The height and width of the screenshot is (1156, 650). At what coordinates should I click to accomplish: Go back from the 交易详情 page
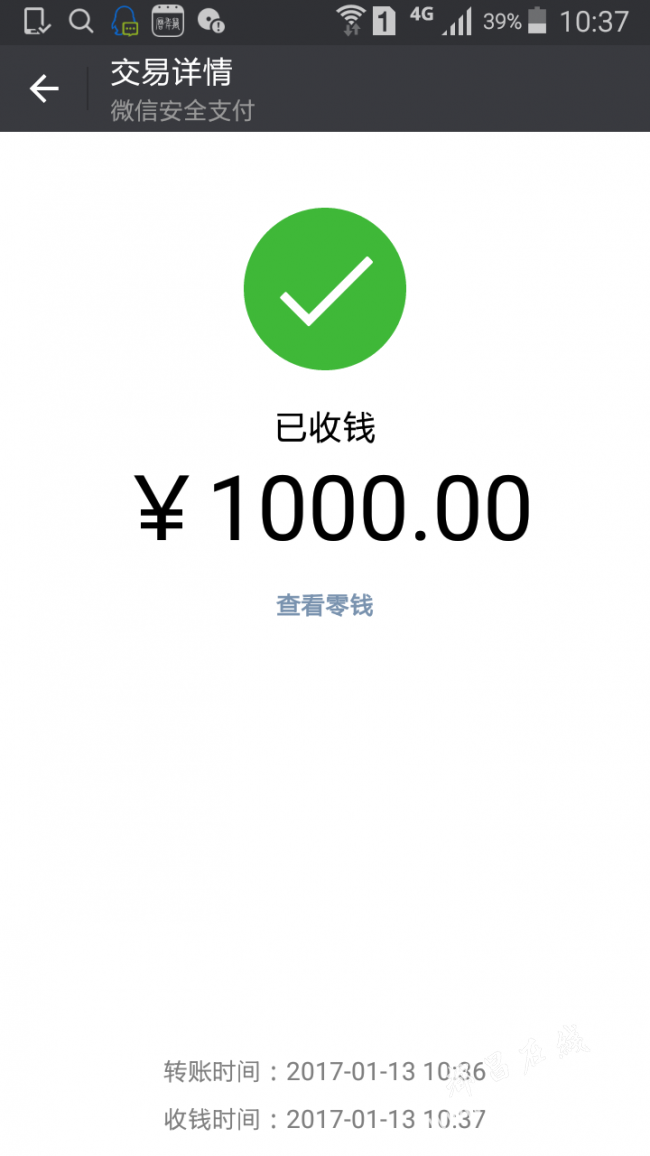tap(43, 88)
